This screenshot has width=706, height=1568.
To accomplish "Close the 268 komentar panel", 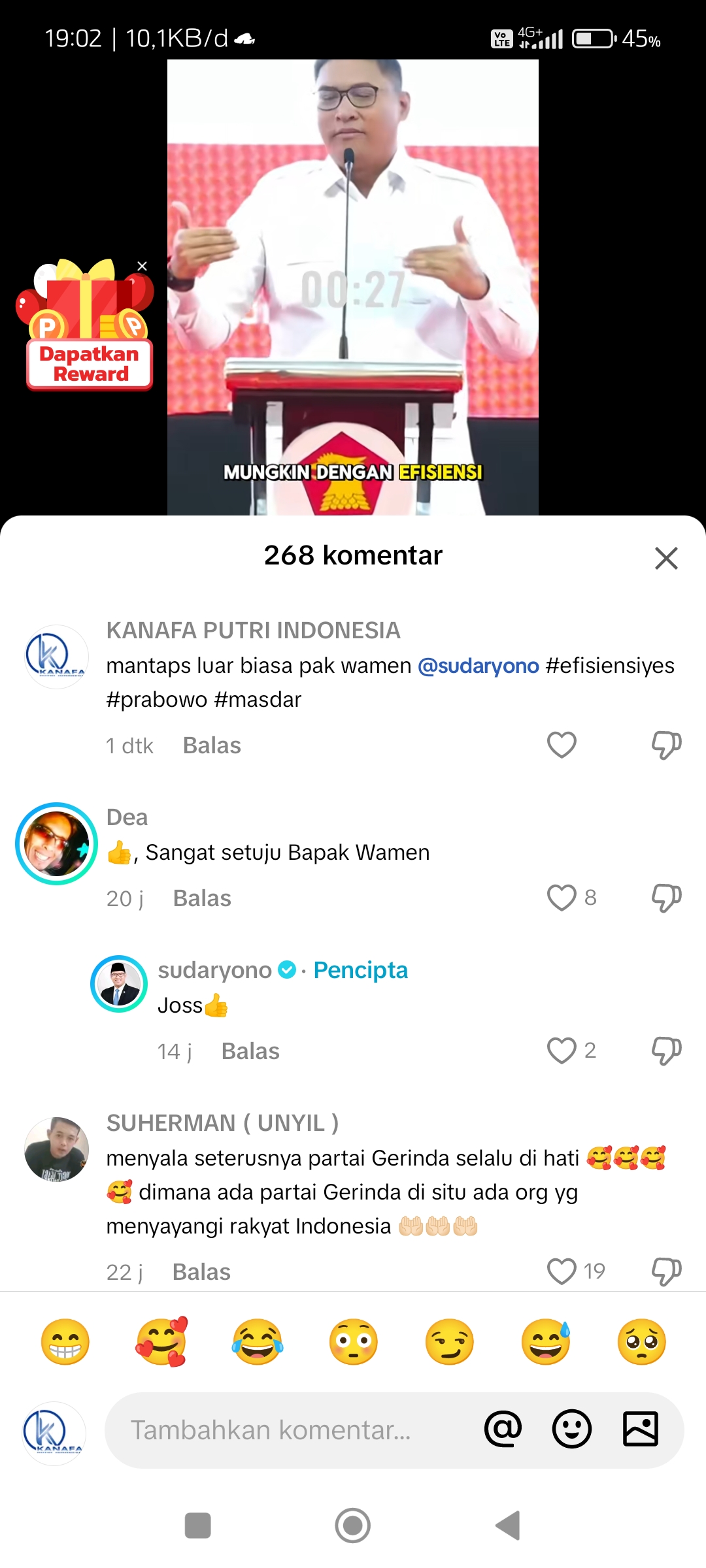I will point(666,558).
